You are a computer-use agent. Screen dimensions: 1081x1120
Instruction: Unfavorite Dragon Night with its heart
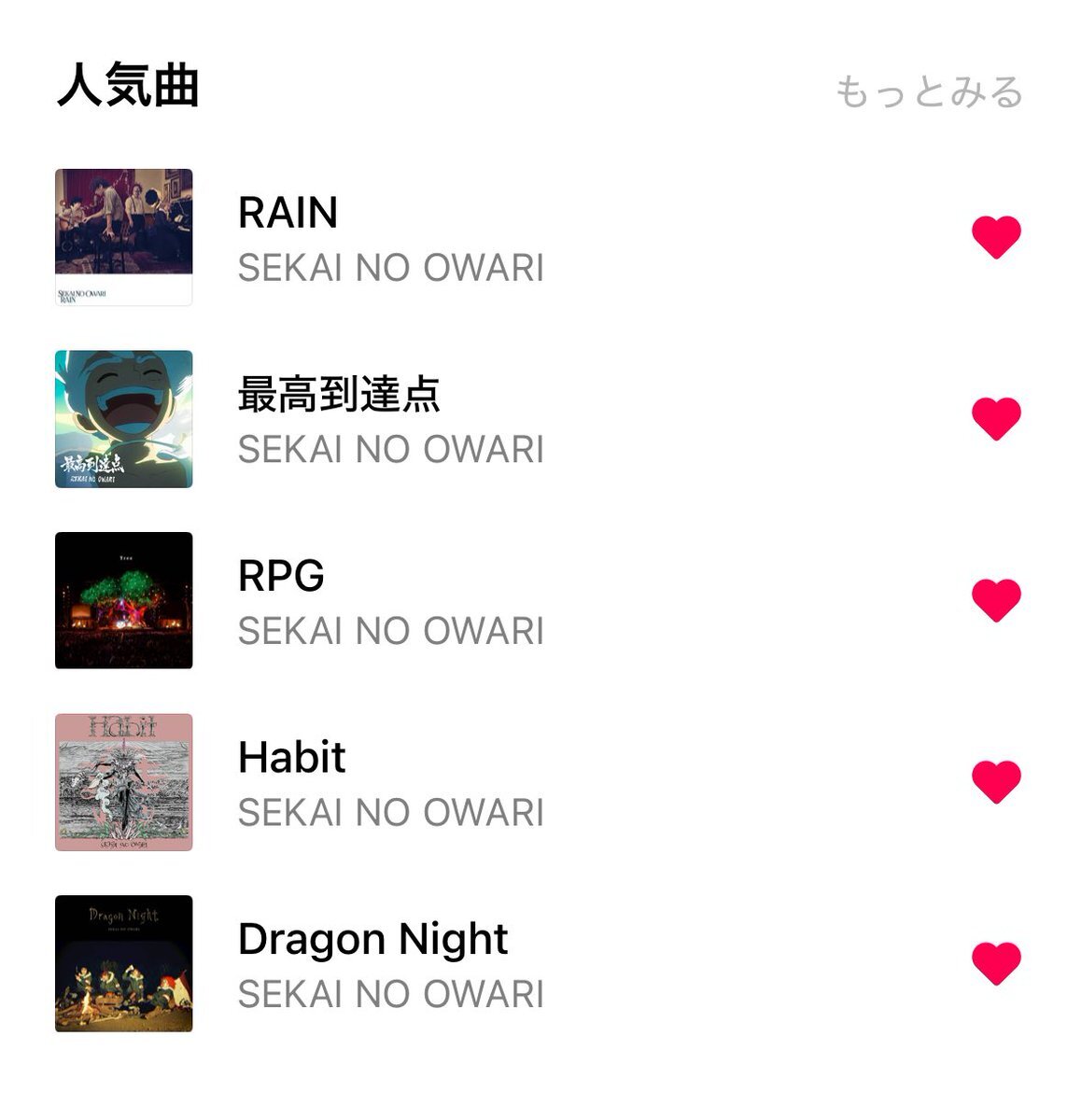[x=996, y=962]
